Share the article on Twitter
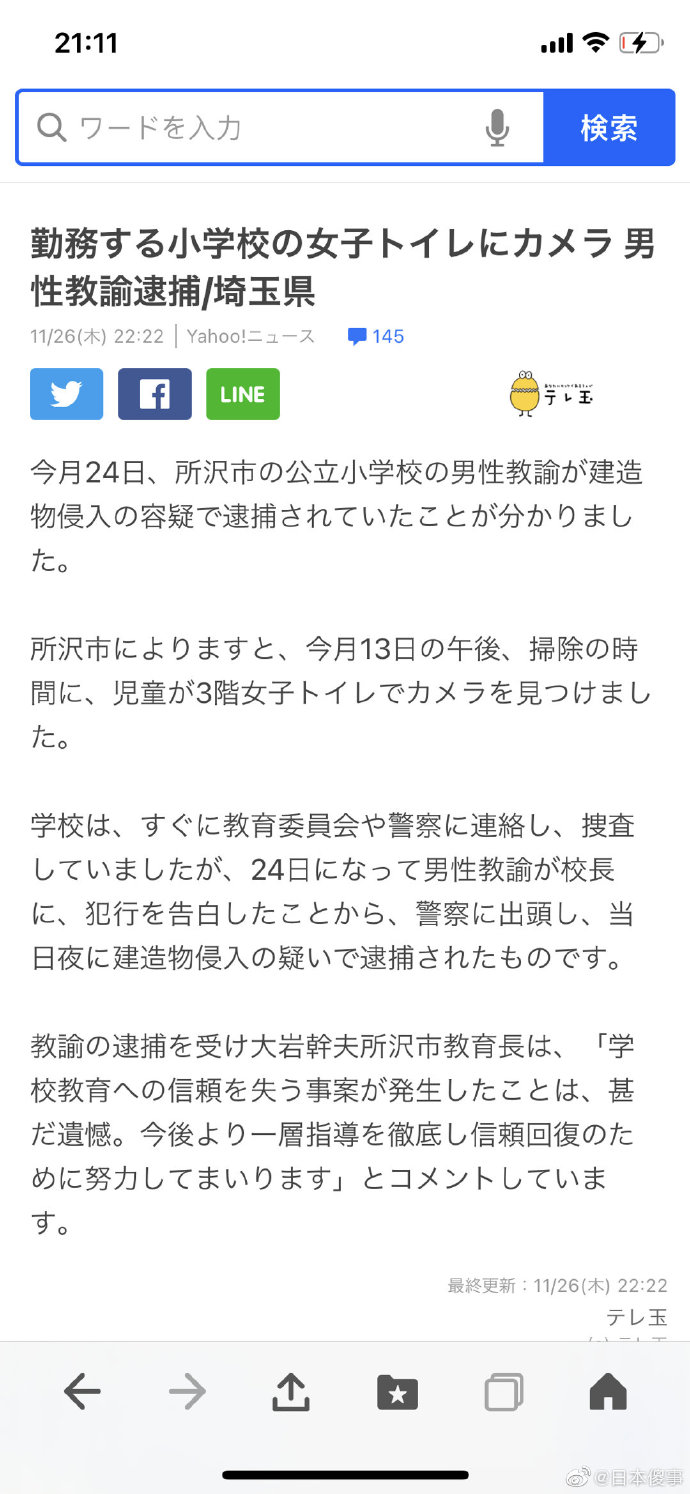 [67, 394]
